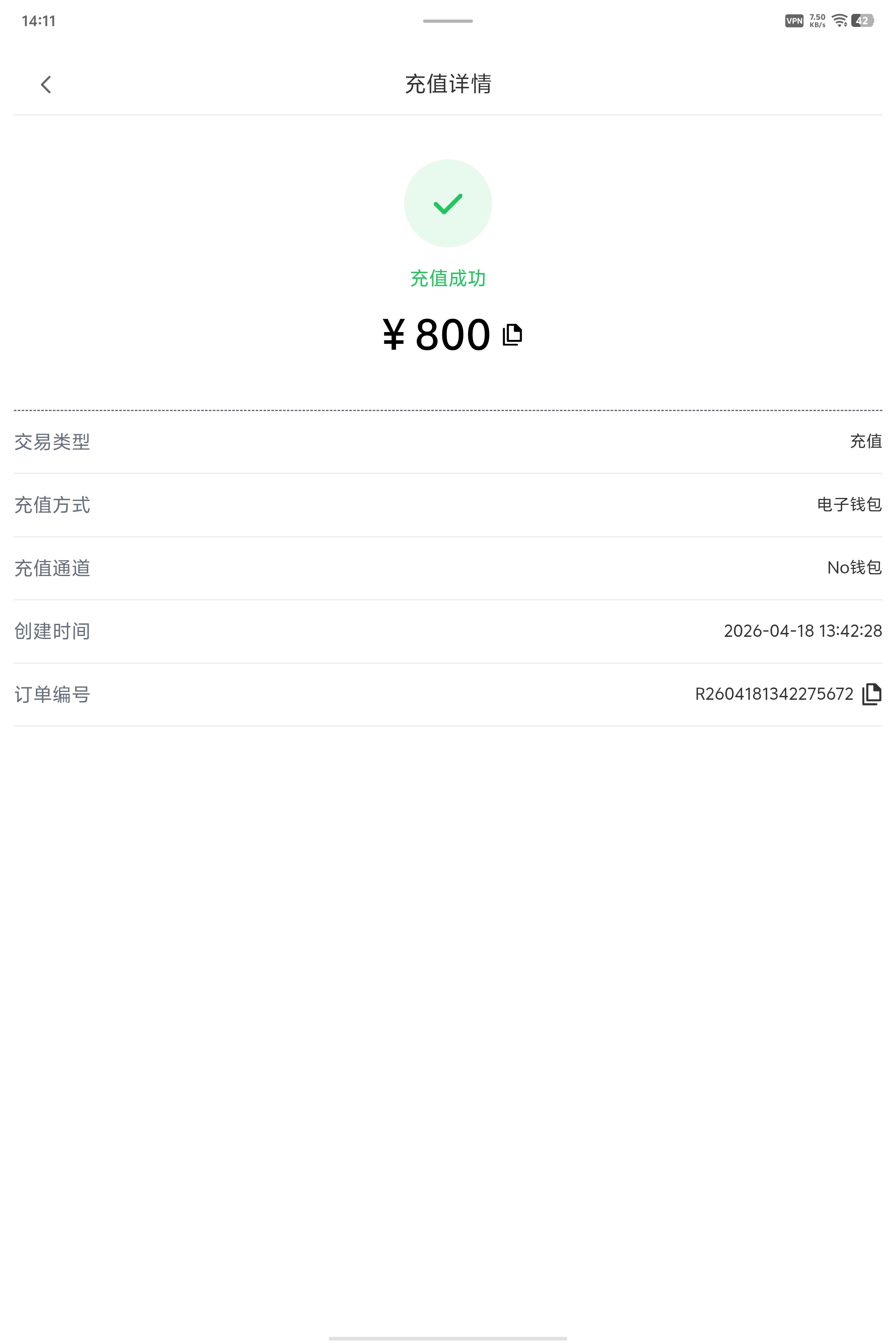The width and height of the screenshot is (896, 1344).
Task: Click the creation time 2026-04-18 13:42:28
Action: 802,632
